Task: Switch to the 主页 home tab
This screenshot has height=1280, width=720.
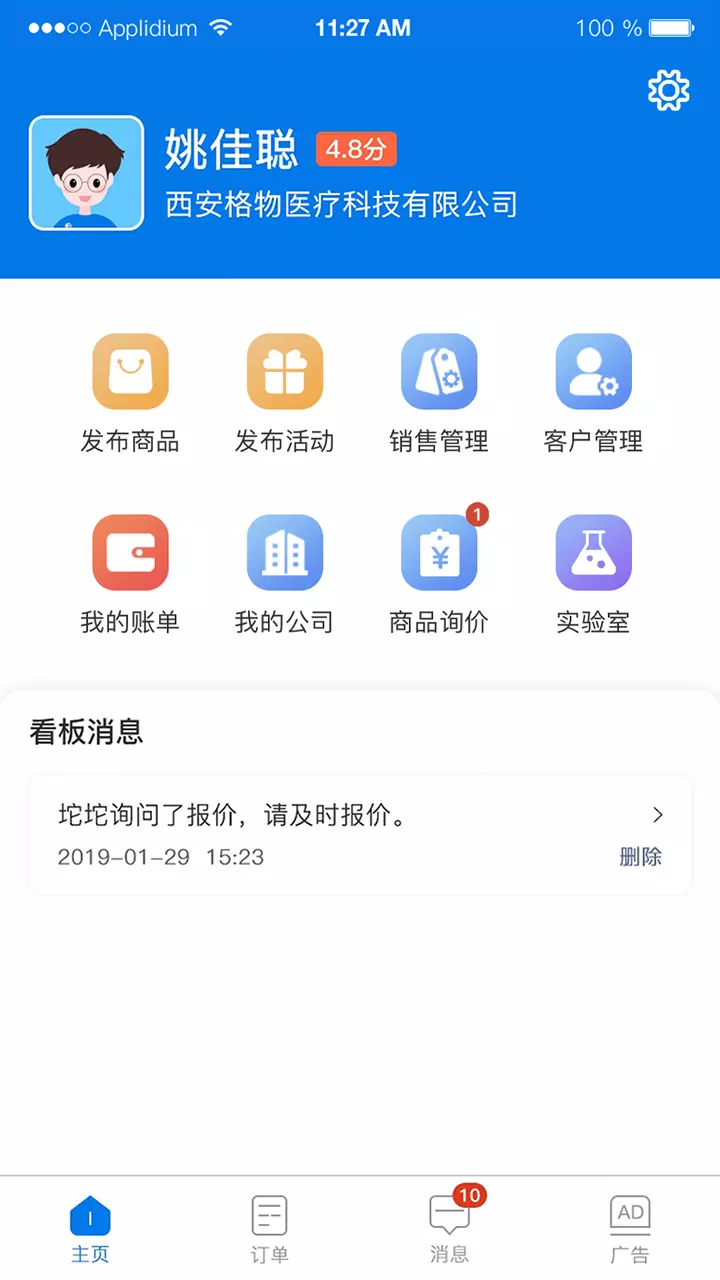Action: click(x=90, y=1228)
